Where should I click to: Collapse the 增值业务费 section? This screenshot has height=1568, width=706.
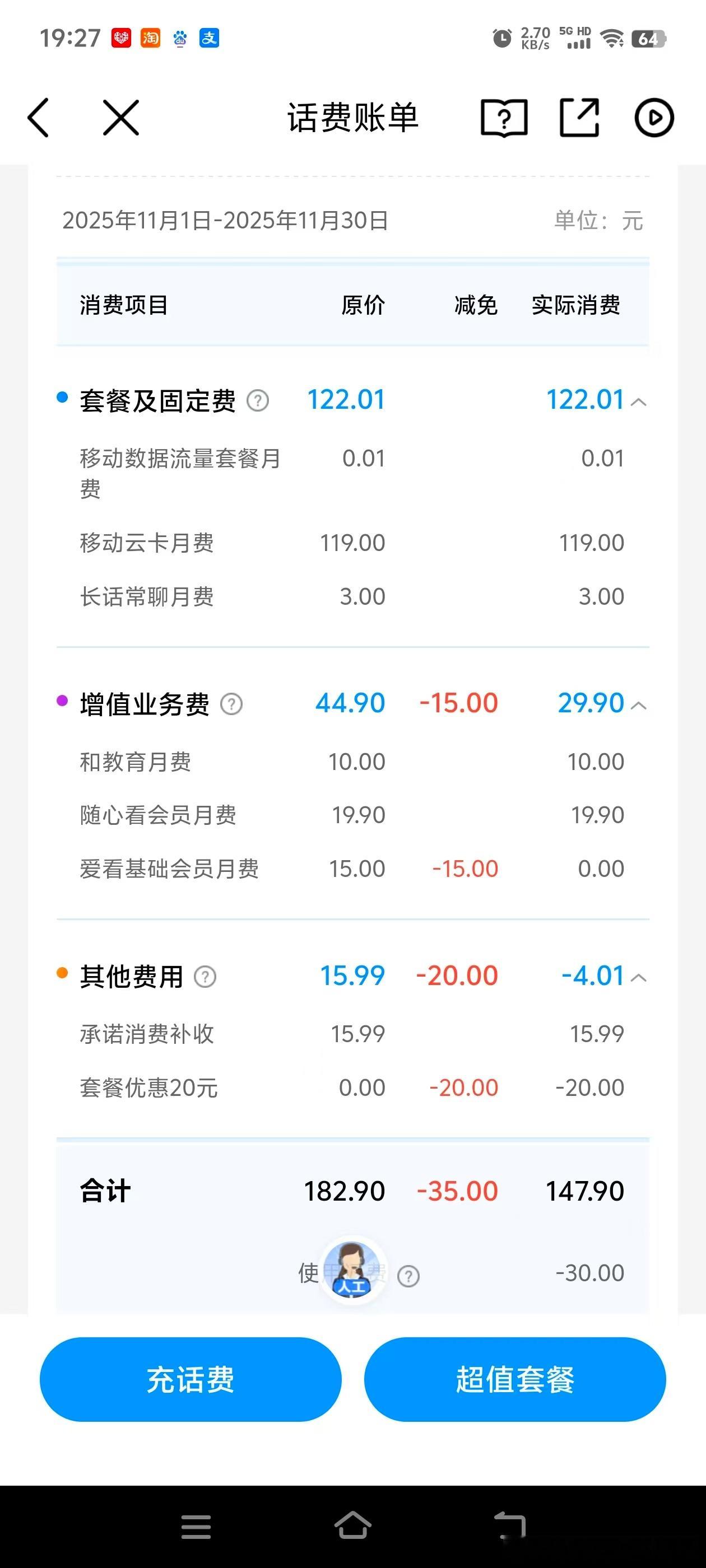point(638,705)
